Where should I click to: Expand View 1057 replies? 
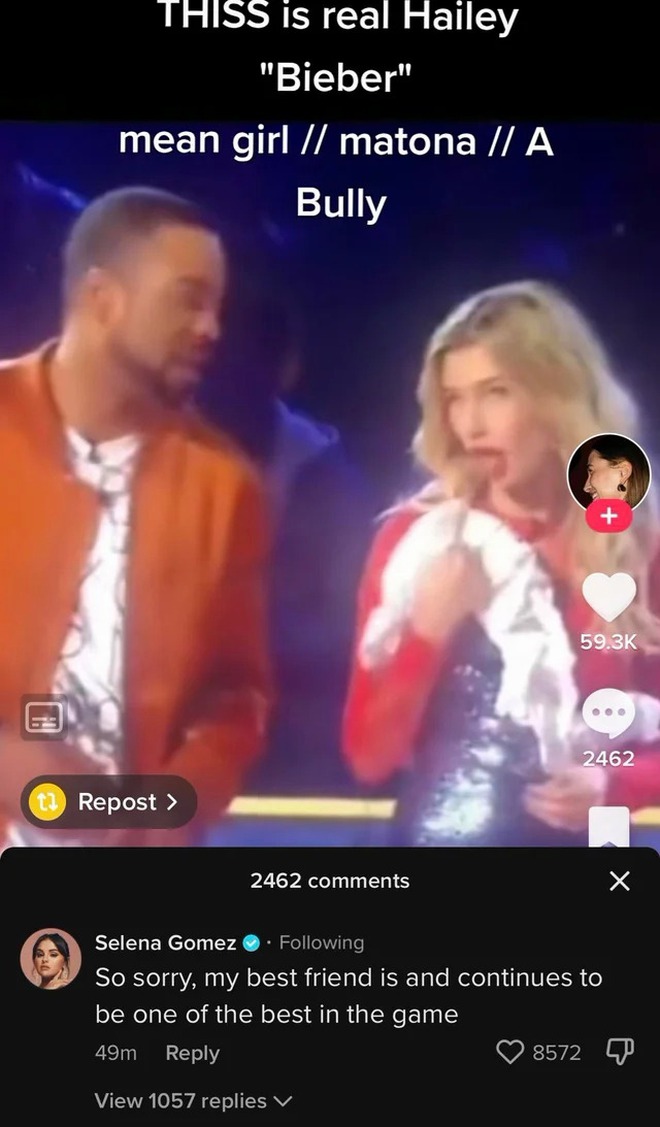tap(192, 1100)
